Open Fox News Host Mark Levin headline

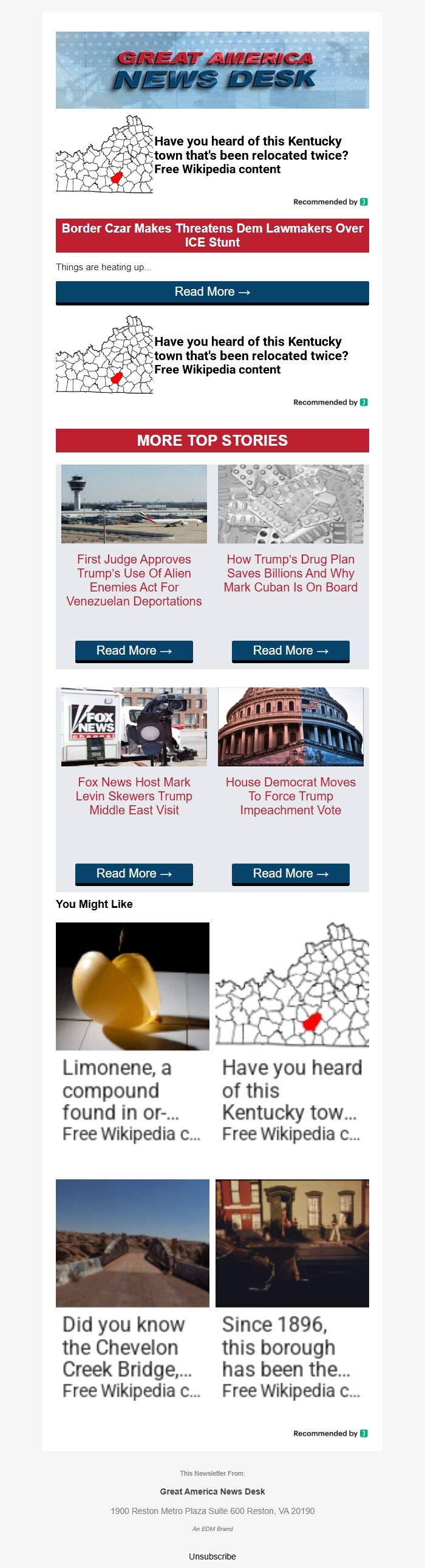[x=134, y=796]
